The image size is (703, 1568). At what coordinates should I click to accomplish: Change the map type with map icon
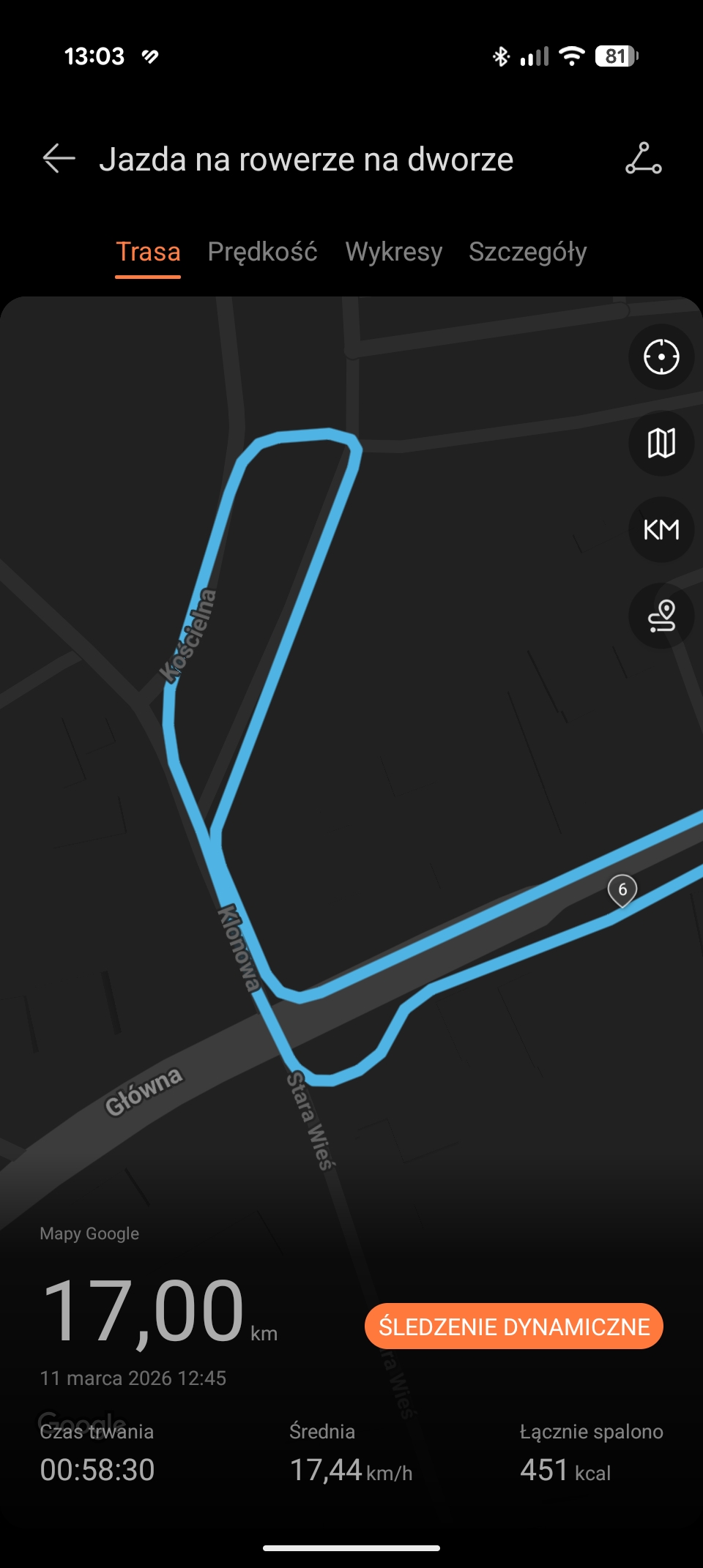click(x=661, y=444)
